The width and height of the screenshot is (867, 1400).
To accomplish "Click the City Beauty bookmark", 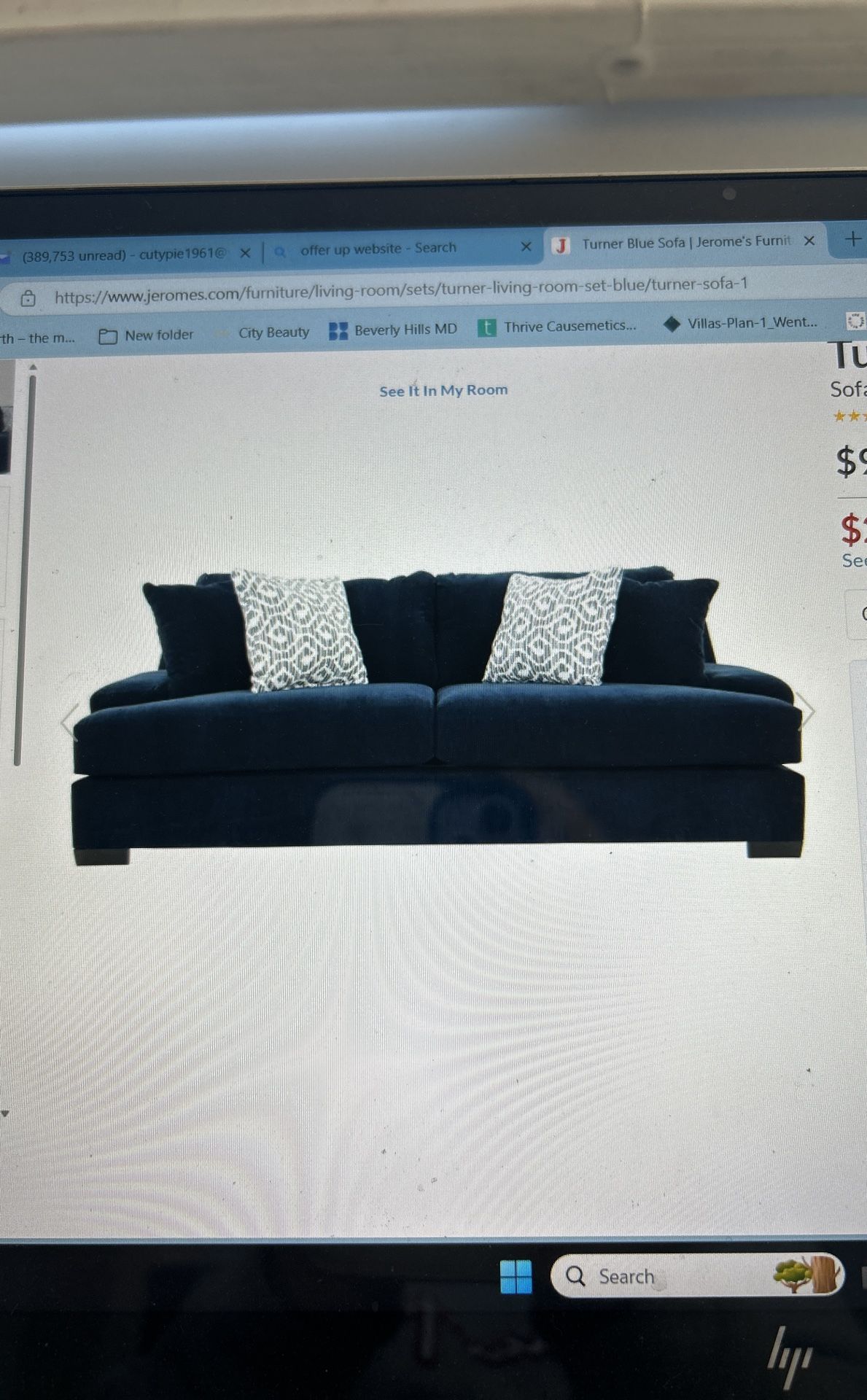I will 274,332.
